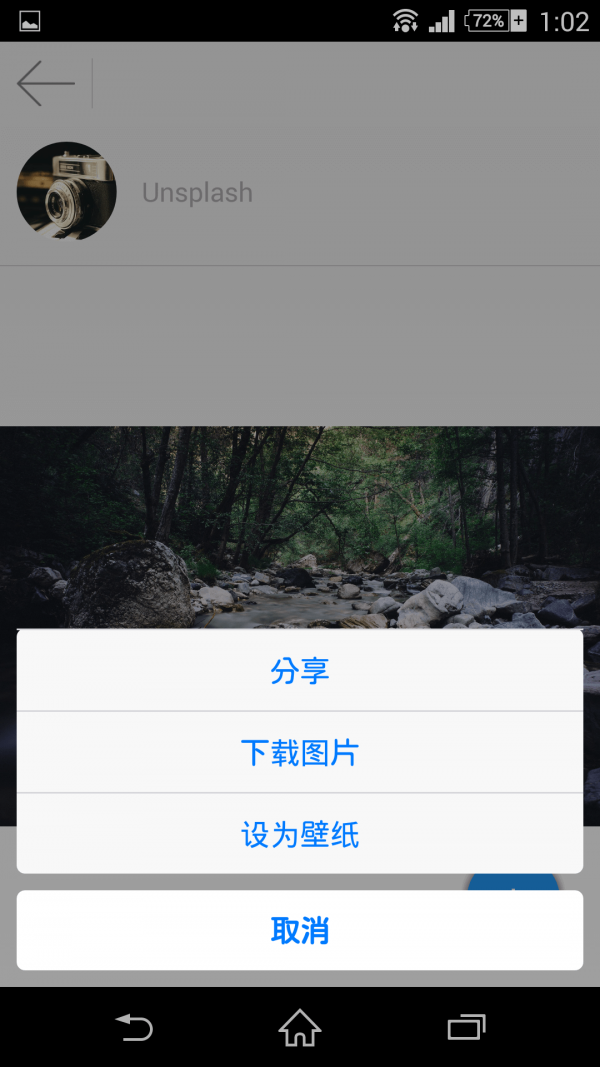Viewport: 600px width, 1067px height.
Task: Dismiss the action sheet with 取消
Action: (x=300, y=930)
